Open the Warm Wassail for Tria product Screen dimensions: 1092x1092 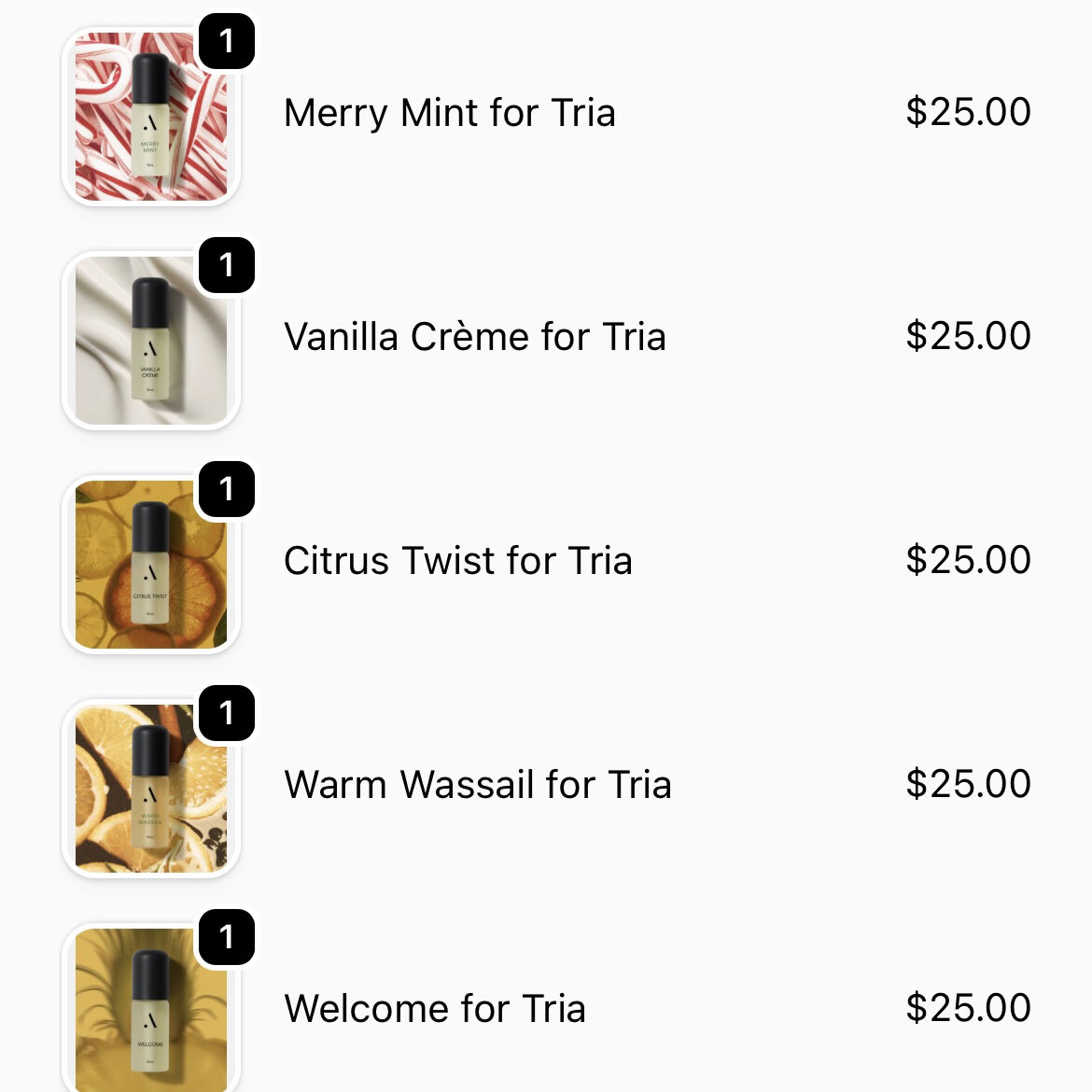pos(477,785)
